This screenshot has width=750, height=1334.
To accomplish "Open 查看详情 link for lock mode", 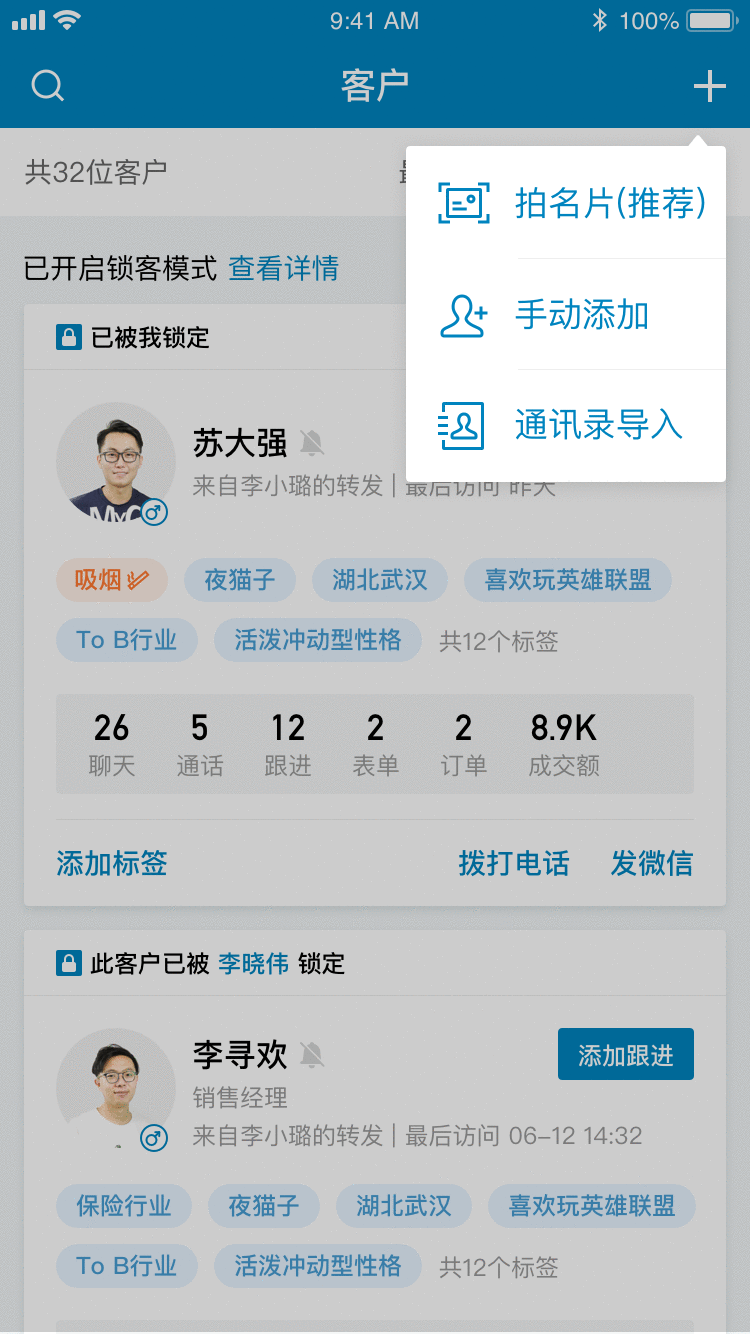I will point(283,268).
